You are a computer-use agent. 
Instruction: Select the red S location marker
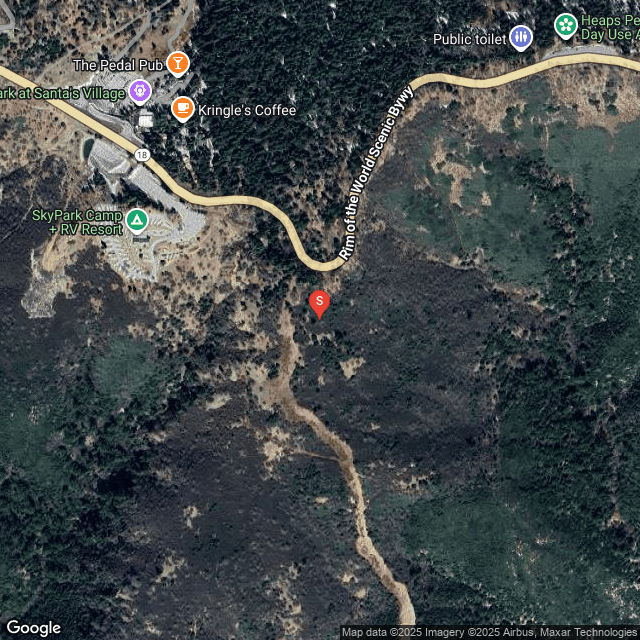pyautogui.click(x=319, y=302)
